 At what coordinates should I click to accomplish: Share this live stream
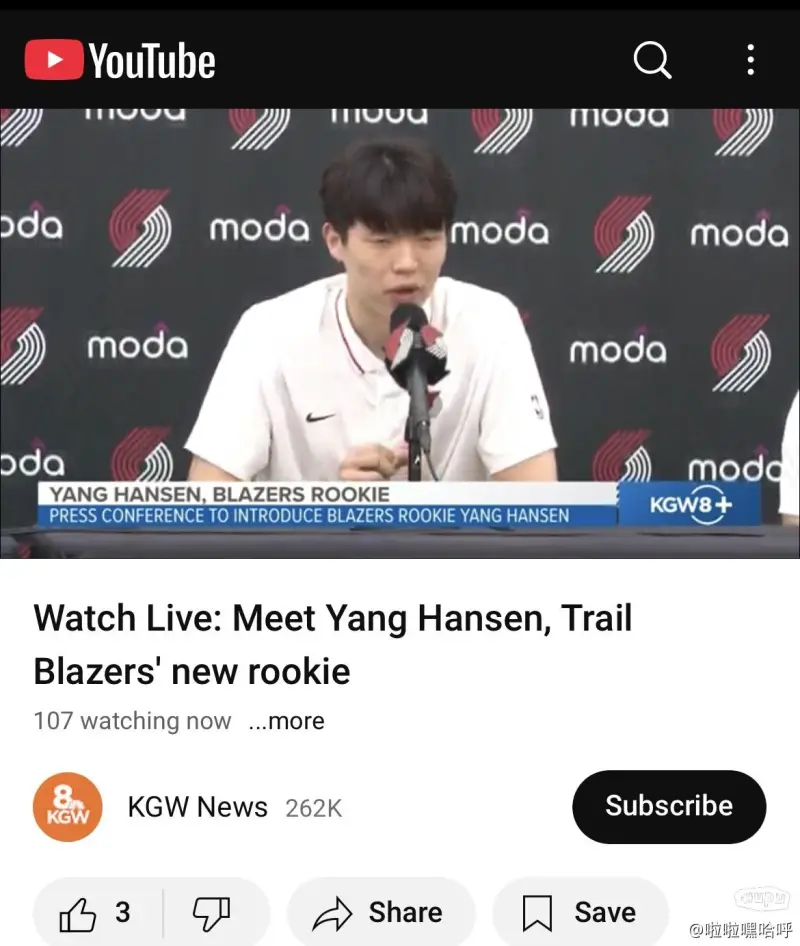tap(378, 912)
